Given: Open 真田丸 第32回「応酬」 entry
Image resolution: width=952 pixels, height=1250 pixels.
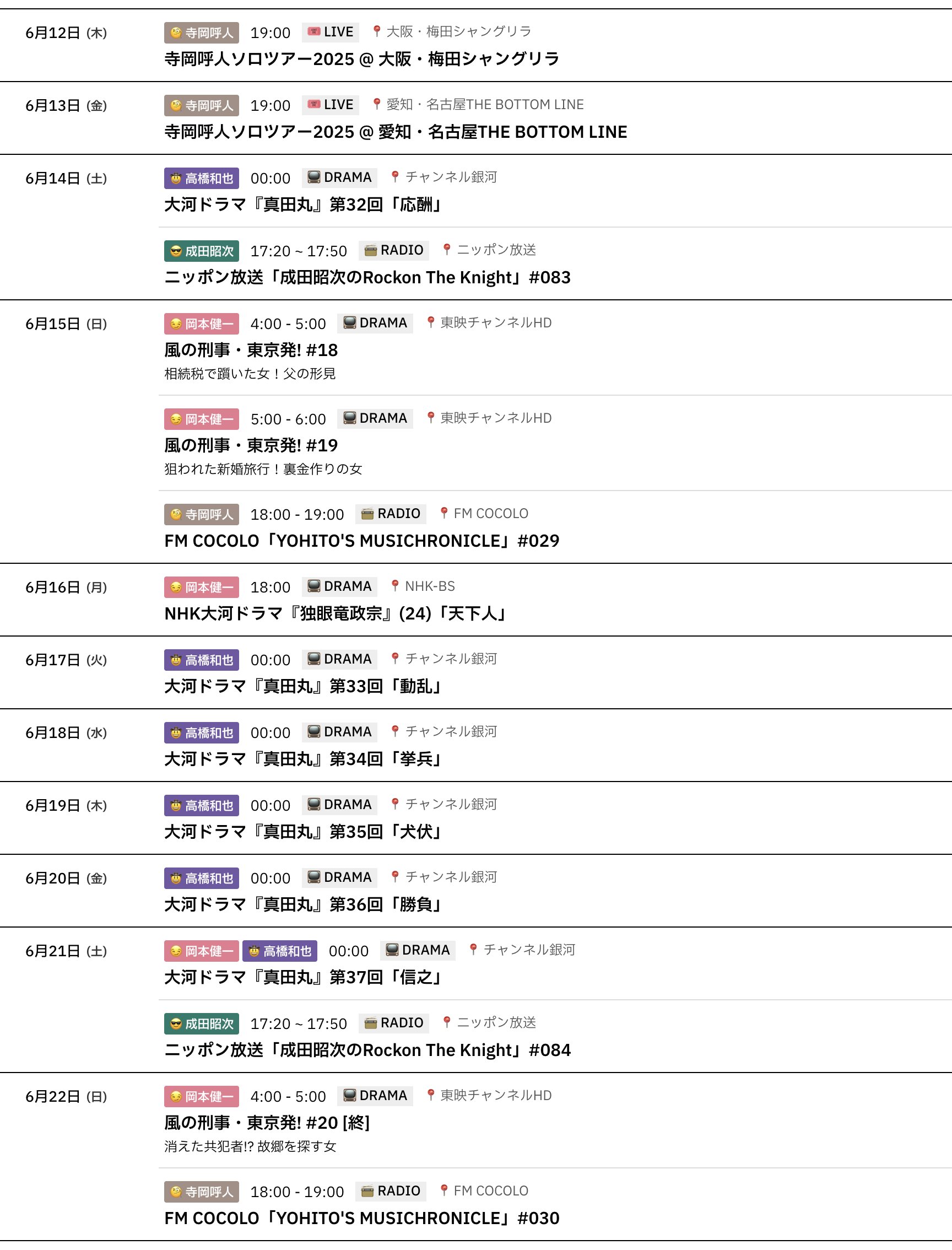Looking at the screenshot, I should pyautogui.click(x=302, y=204).
